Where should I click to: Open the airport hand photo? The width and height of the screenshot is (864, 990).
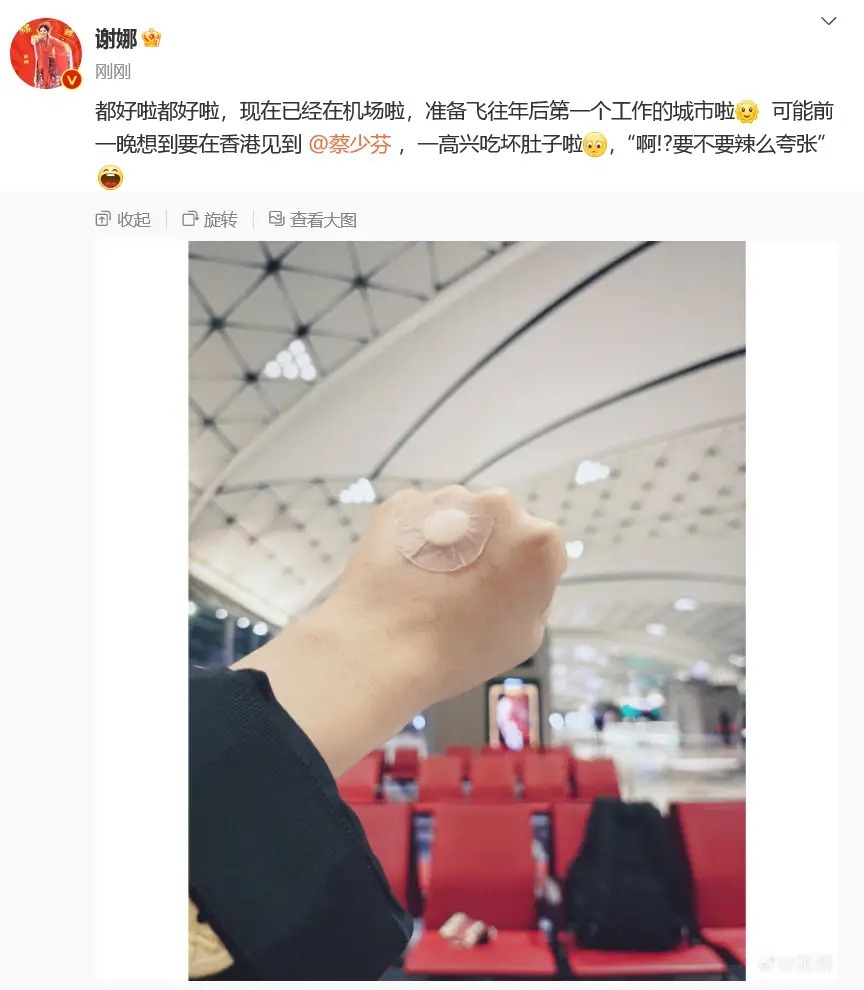467,610
